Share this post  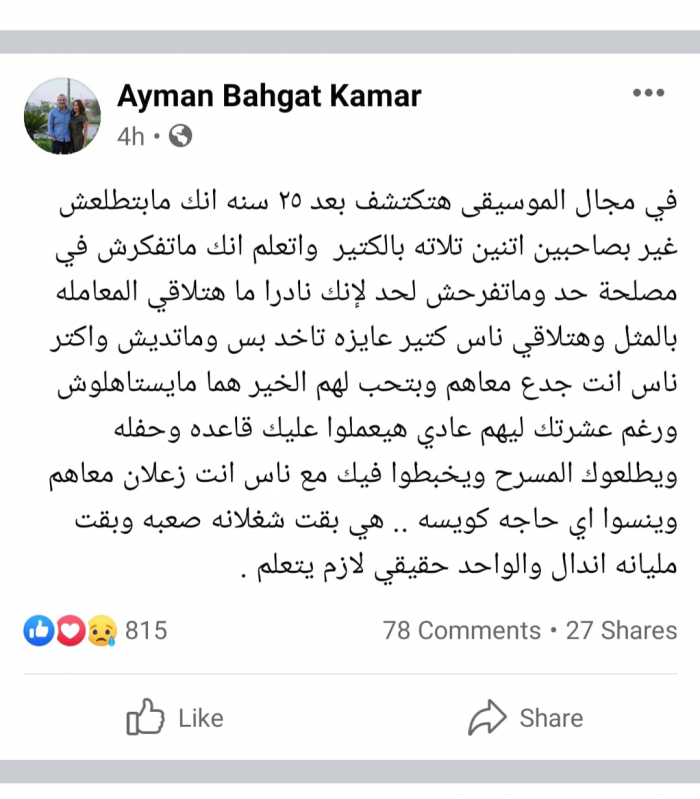525,717
